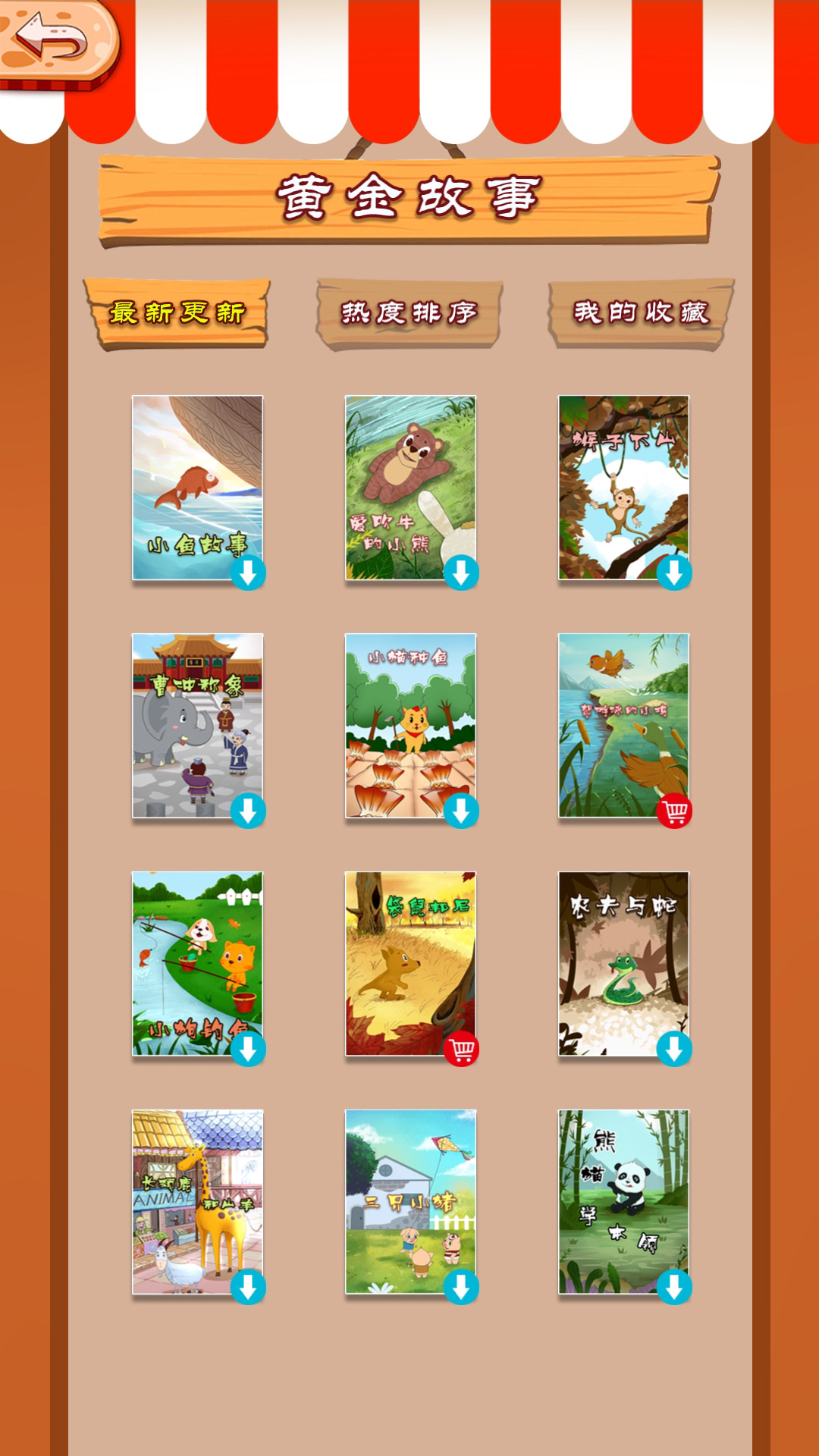Viewport: 819px width, 1456px height.
Task: Open the 爱吹牛的小熊 story book
Action: 410,488
